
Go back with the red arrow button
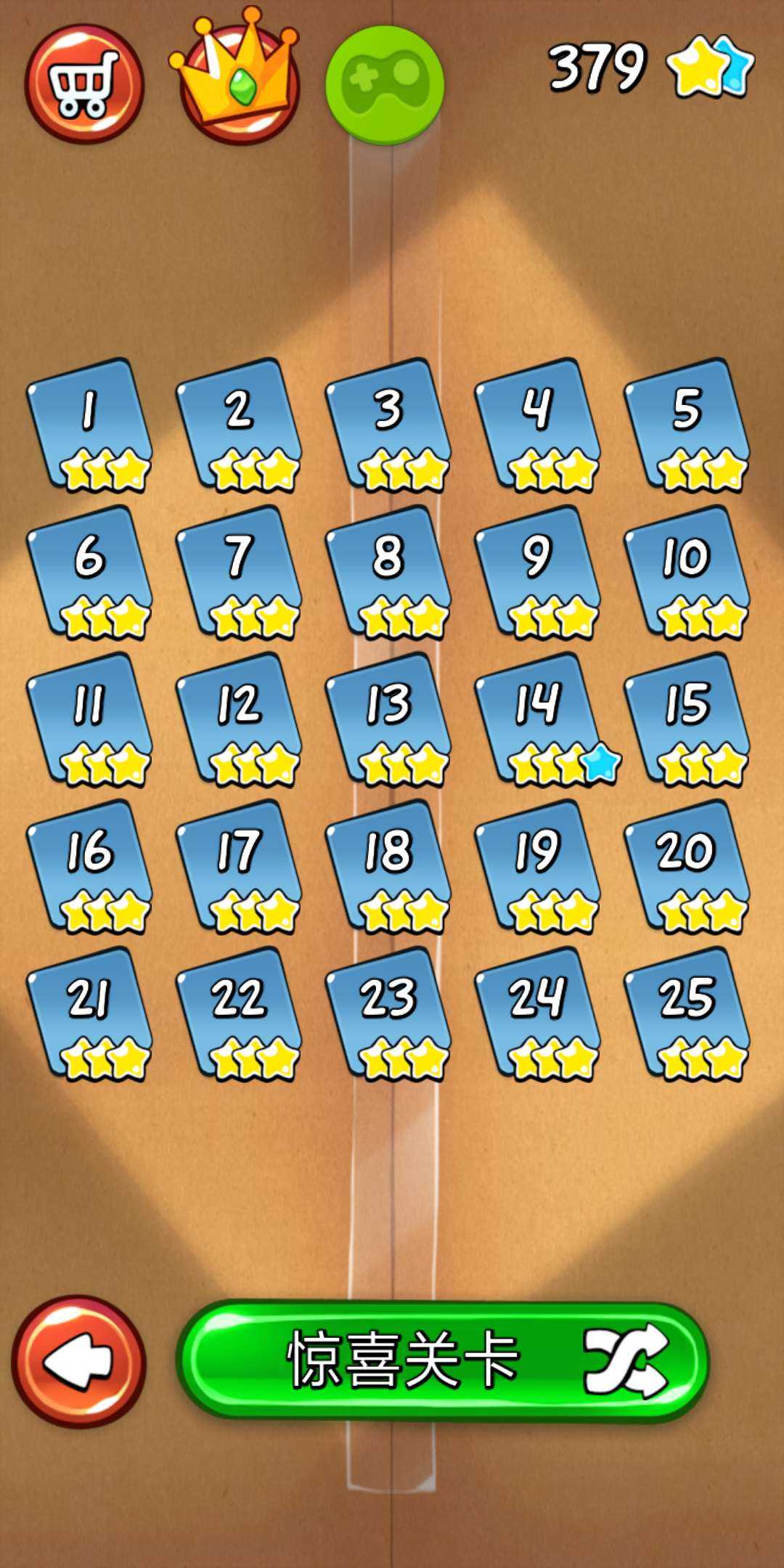(78, 1362)
